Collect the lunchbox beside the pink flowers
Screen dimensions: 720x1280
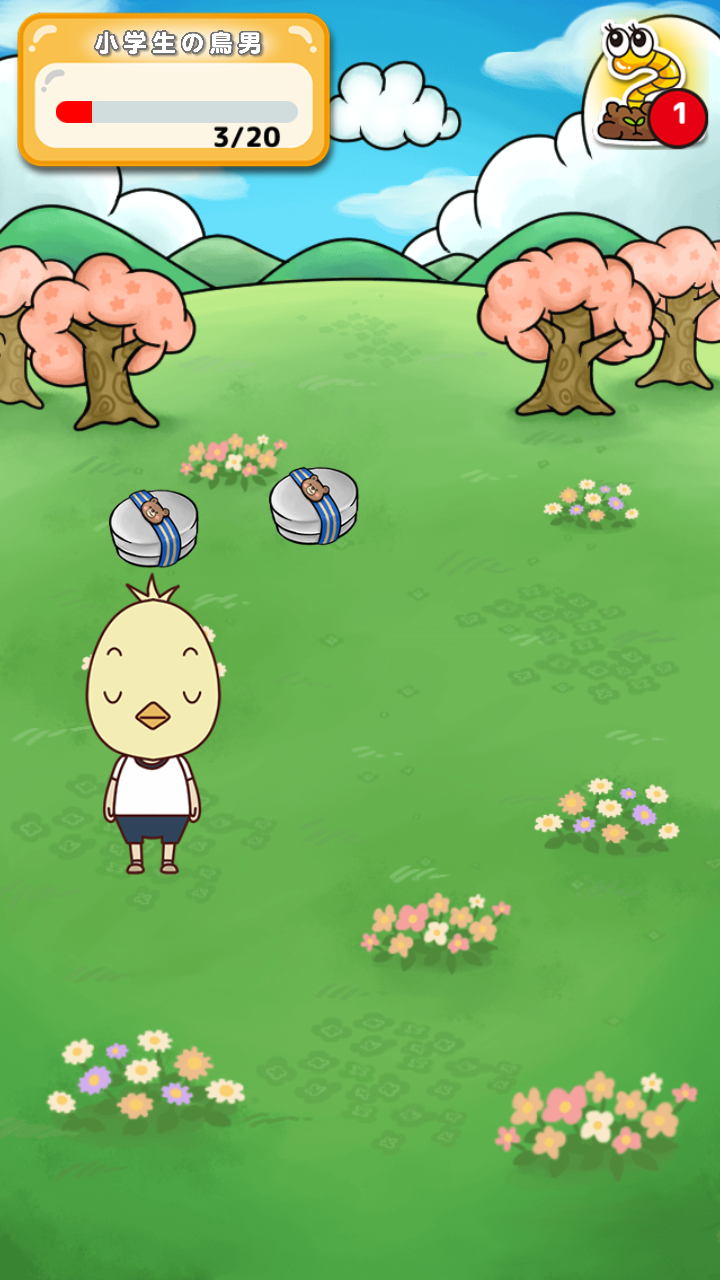[313, 506]
